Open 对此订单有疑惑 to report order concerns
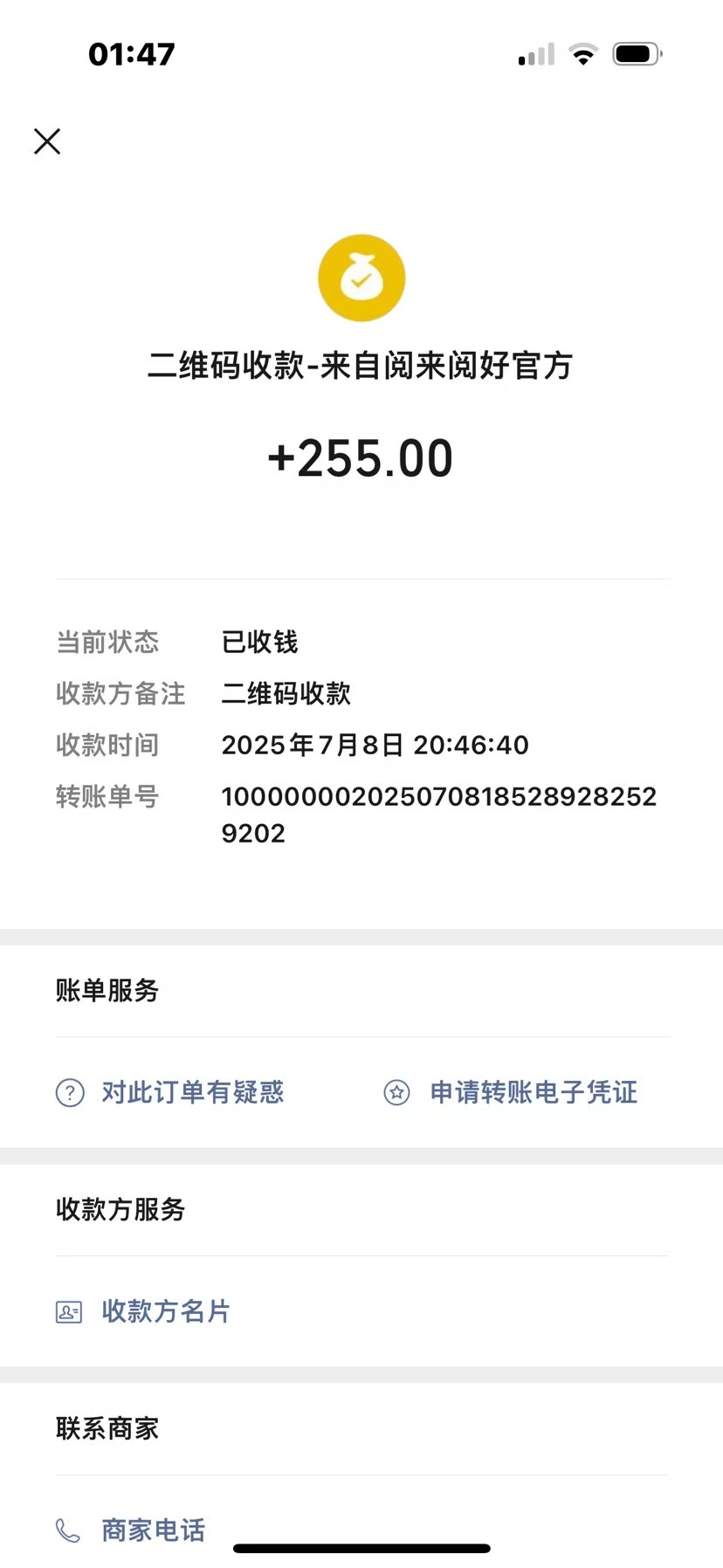 pyautogui.click(x=192, y=1092)
